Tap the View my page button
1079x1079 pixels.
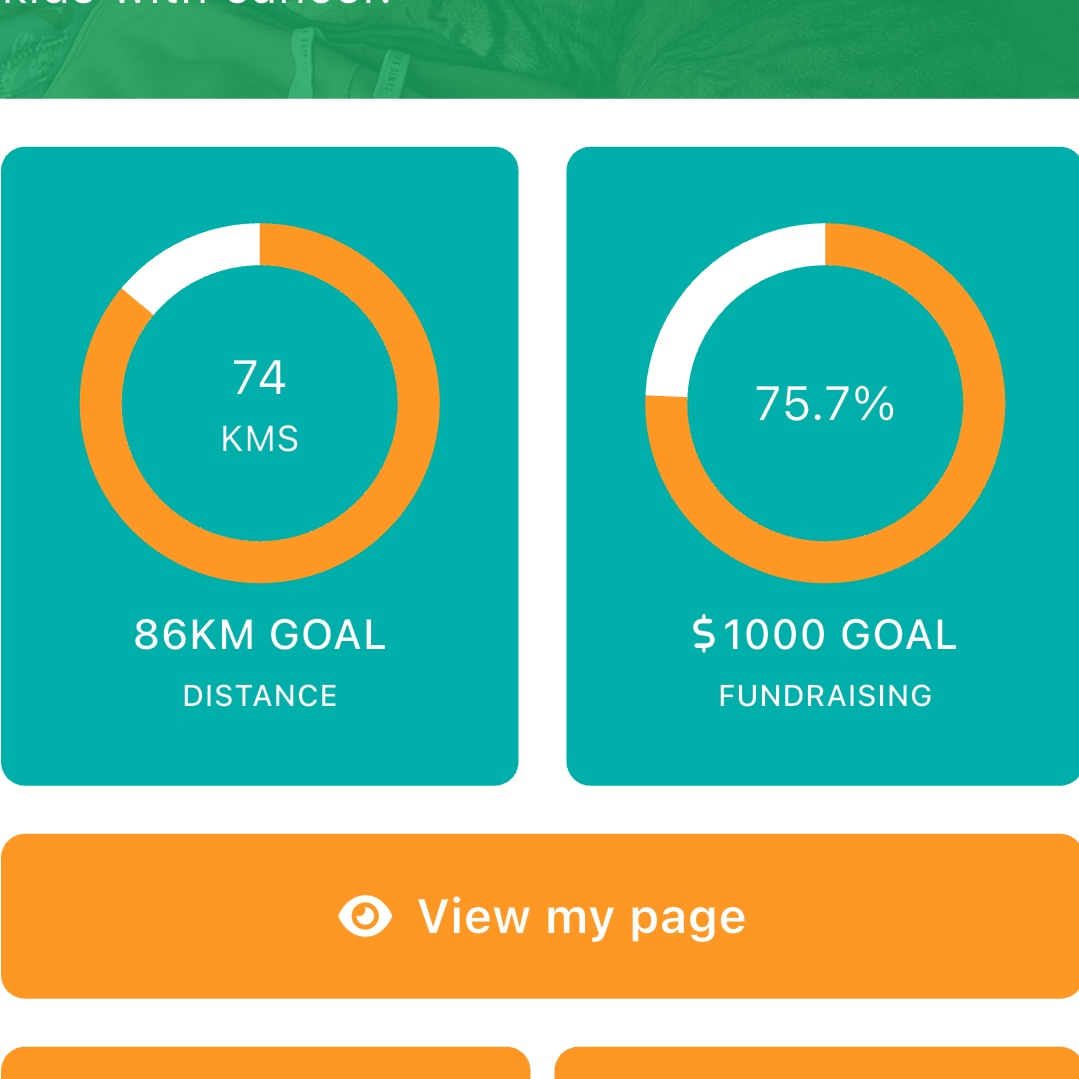point(540,915)
